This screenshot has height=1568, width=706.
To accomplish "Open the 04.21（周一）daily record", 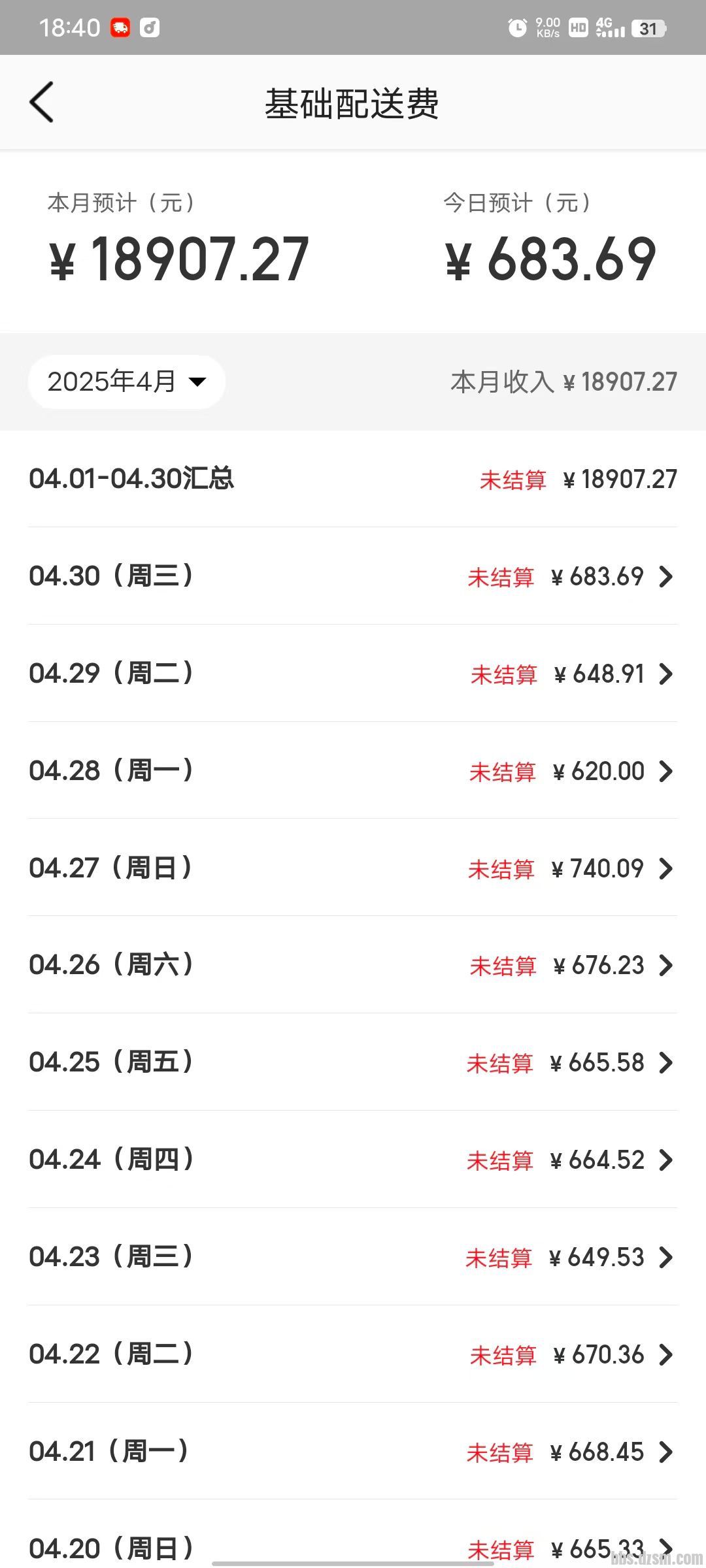I will pos(353,1452).
